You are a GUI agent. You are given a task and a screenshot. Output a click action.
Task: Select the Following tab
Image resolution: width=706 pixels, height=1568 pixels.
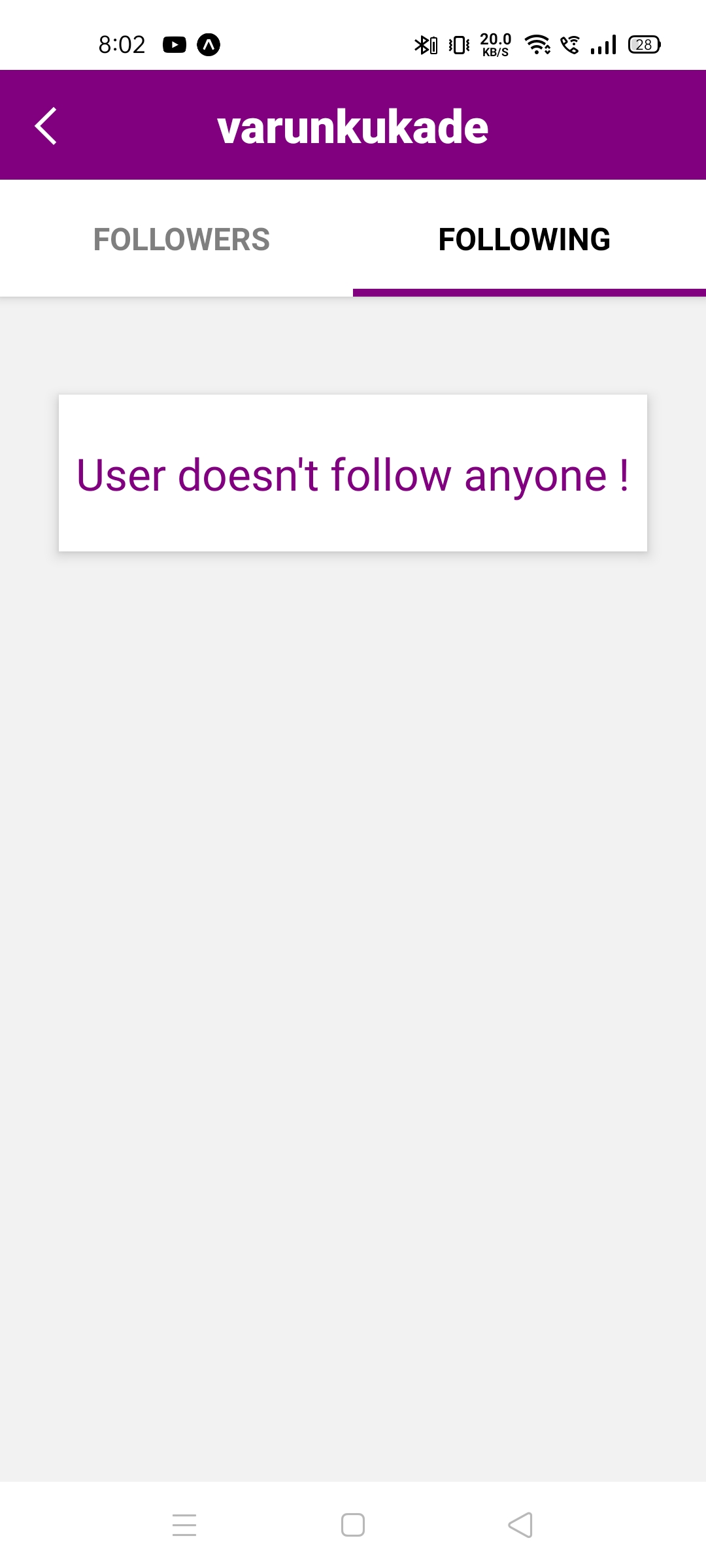[x=524, y=239]
